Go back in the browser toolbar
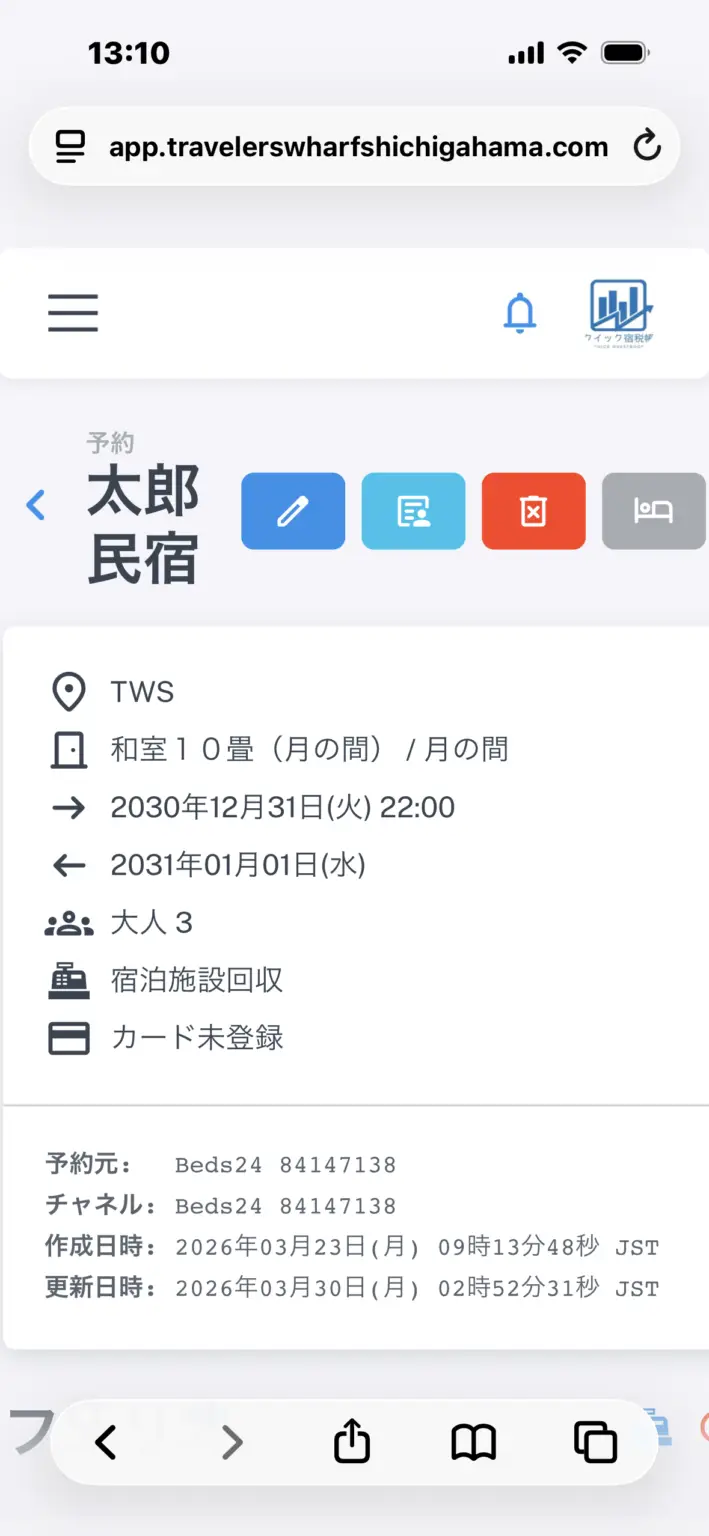The image size is (709, 1536). coord(106,1442)
